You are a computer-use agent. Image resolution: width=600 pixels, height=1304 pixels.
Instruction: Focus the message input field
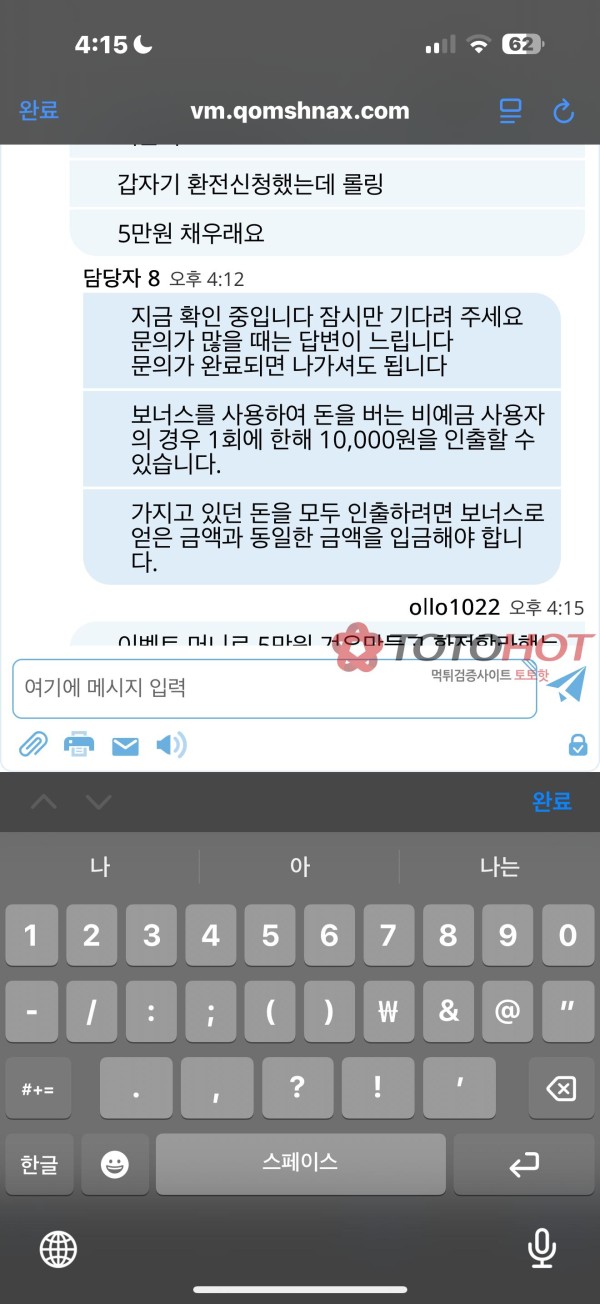(274, 688)
